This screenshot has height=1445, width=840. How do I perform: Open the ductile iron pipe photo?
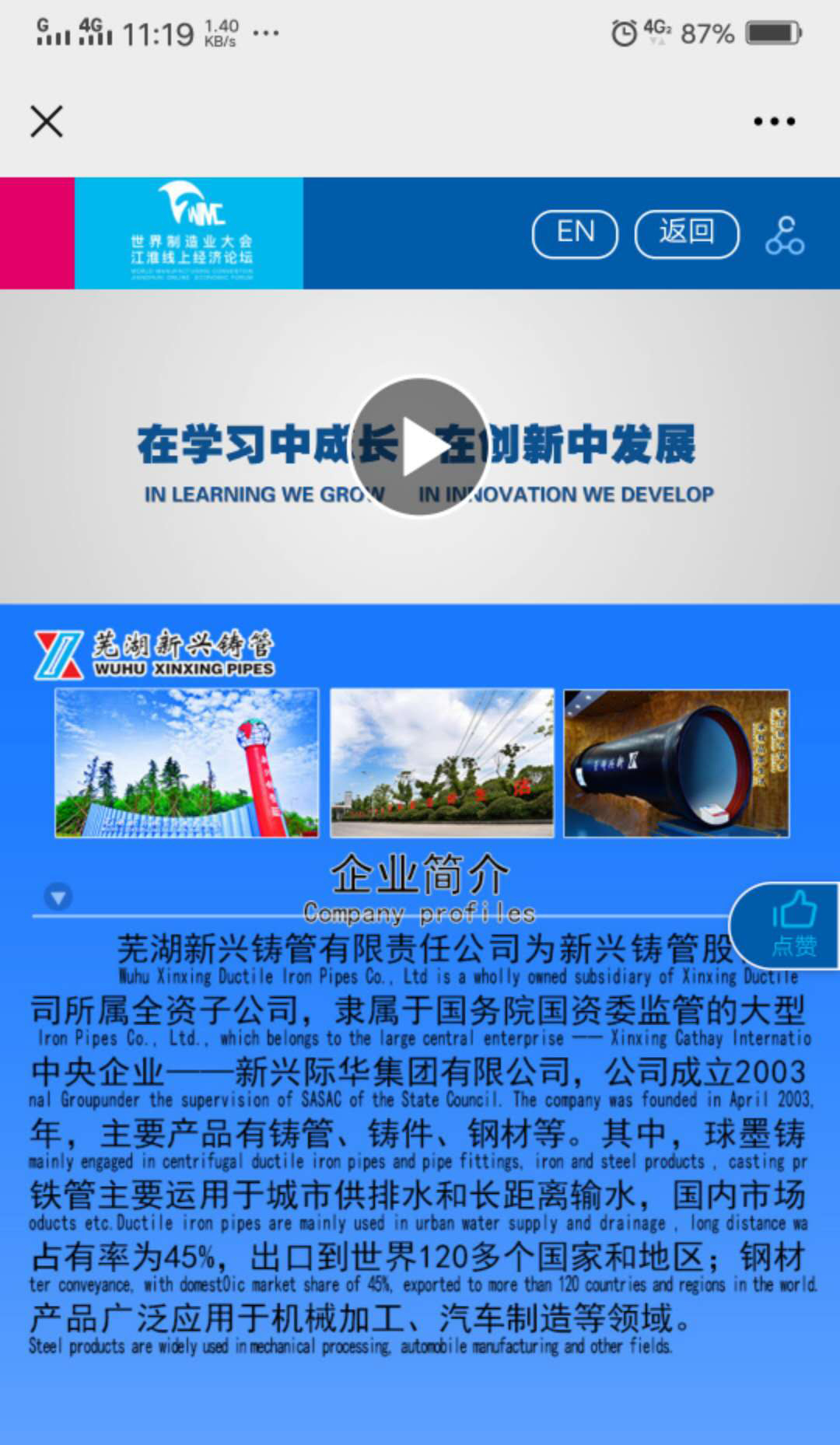point(676,763)
